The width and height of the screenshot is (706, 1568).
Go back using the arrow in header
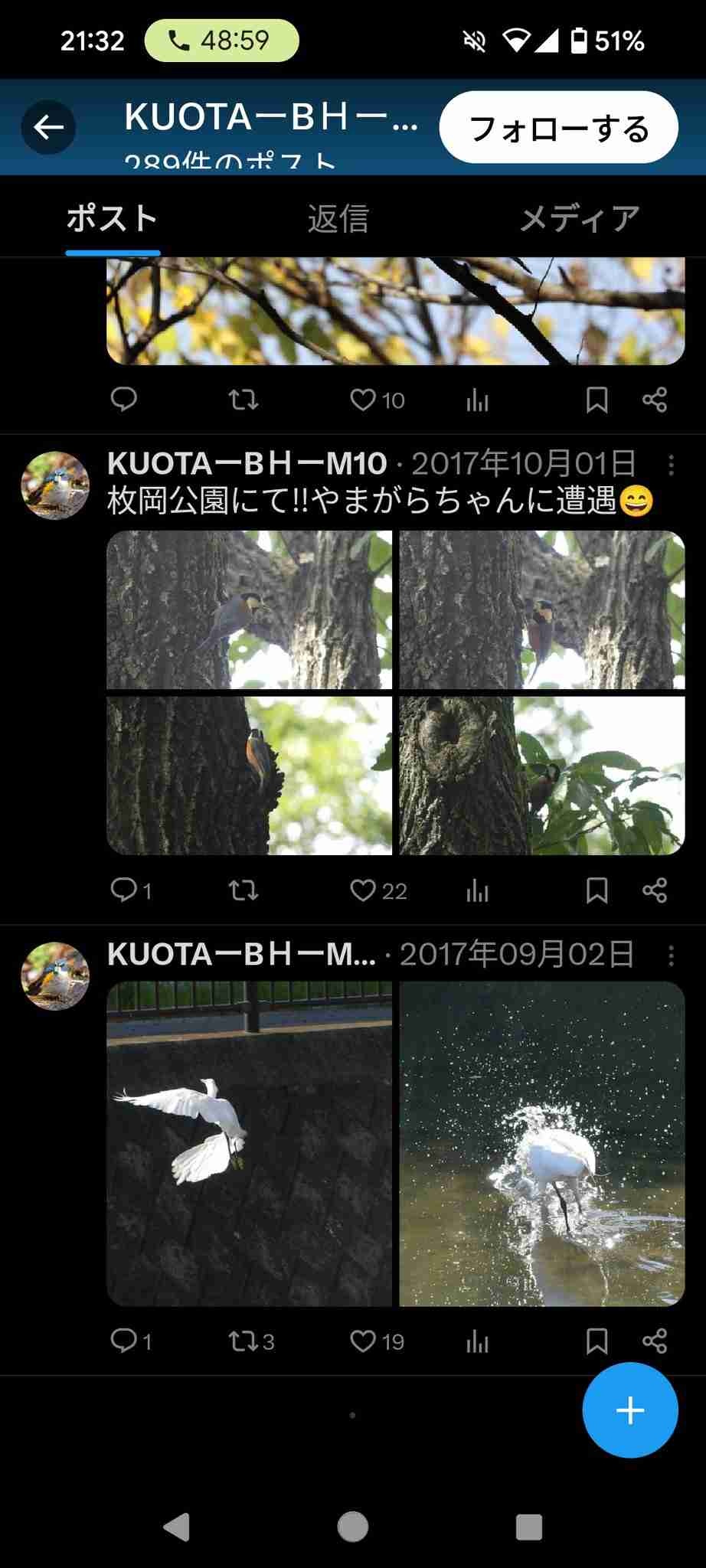pos(48,127)
